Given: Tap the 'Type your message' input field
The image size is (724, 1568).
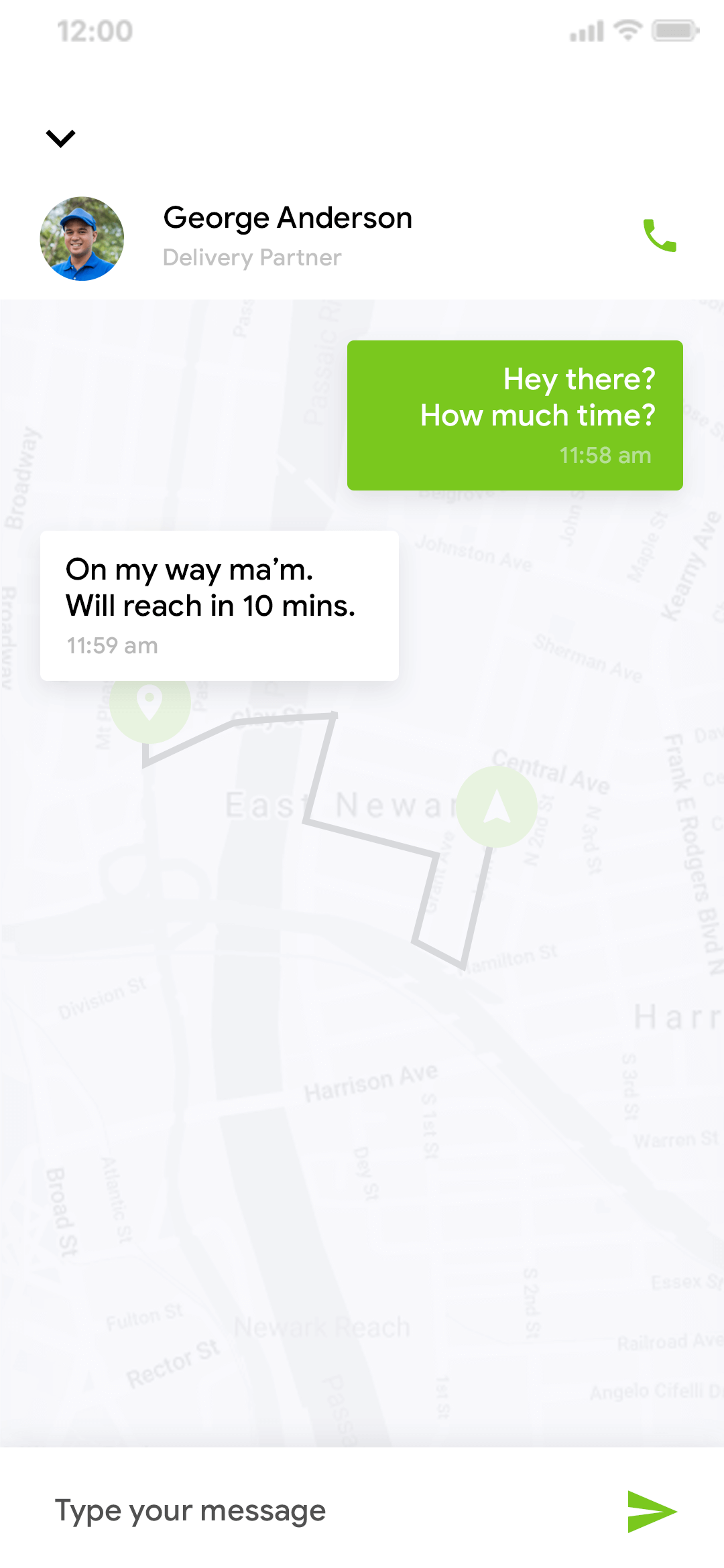Looking at the screenshot, I should click(x=191, y=1510).
